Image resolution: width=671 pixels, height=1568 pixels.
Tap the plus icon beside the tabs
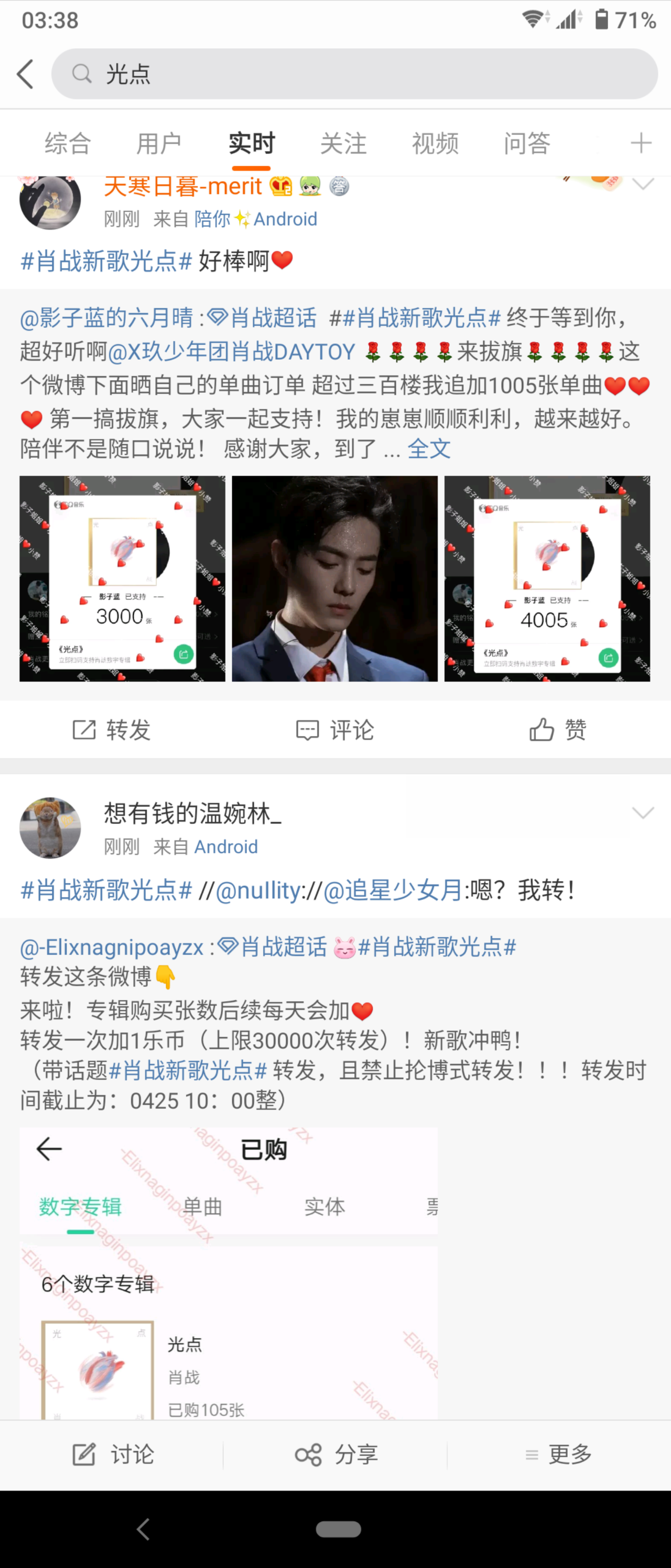coord(641,144)
